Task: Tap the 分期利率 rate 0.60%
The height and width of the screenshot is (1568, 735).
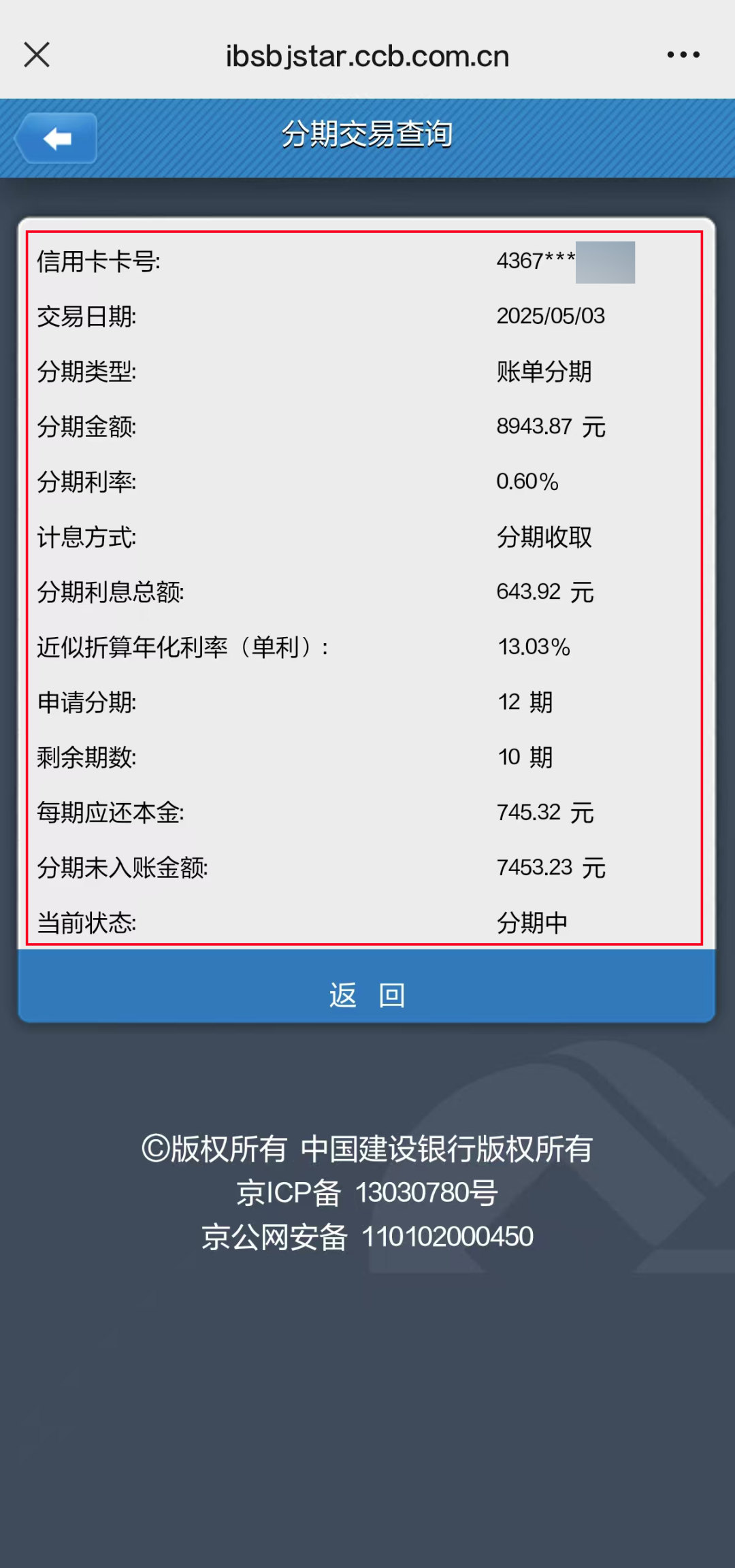Action: tap(527, 482)
